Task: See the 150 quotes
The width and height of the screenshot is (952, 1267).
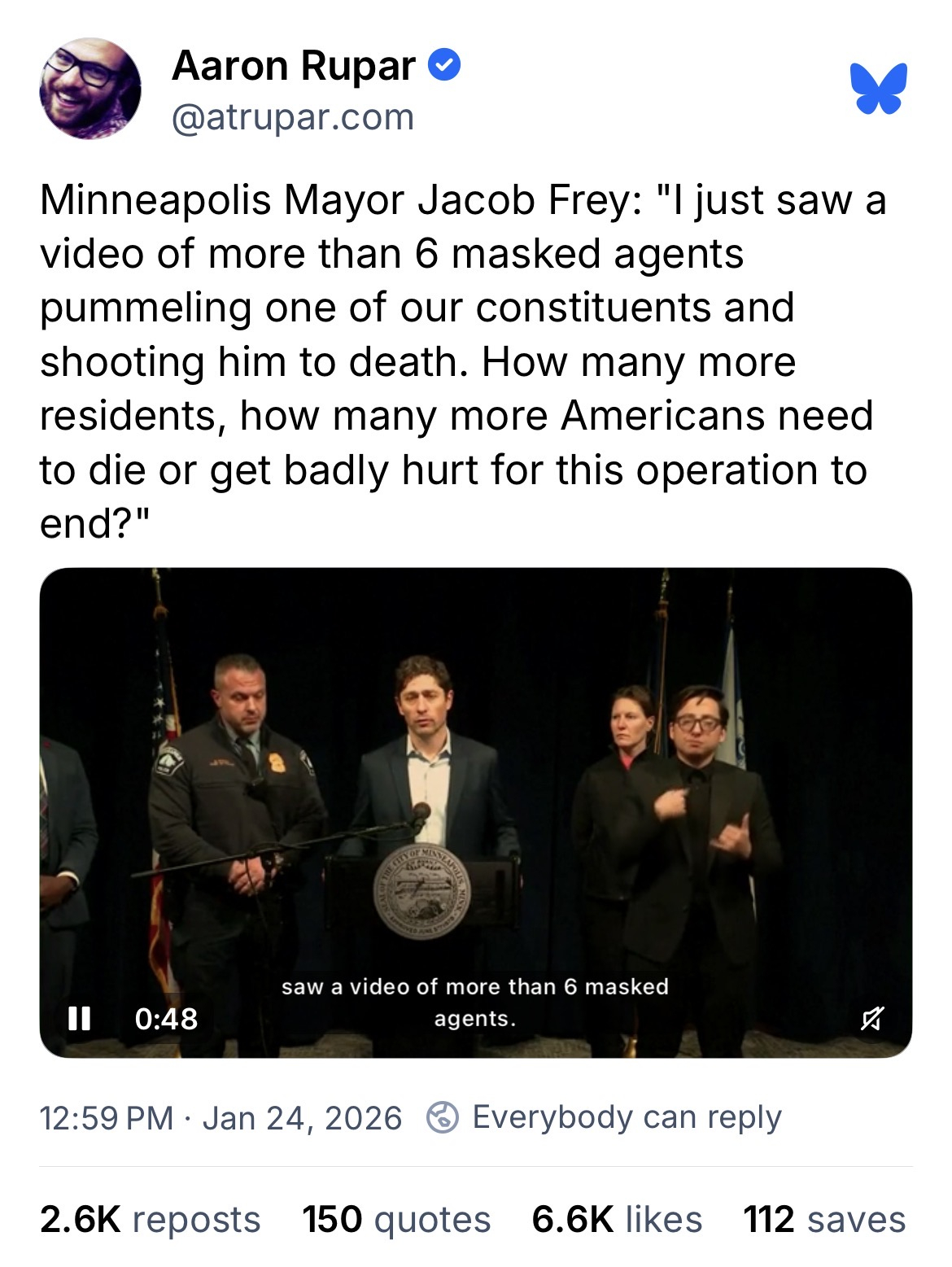Action: pos(396,1219)
